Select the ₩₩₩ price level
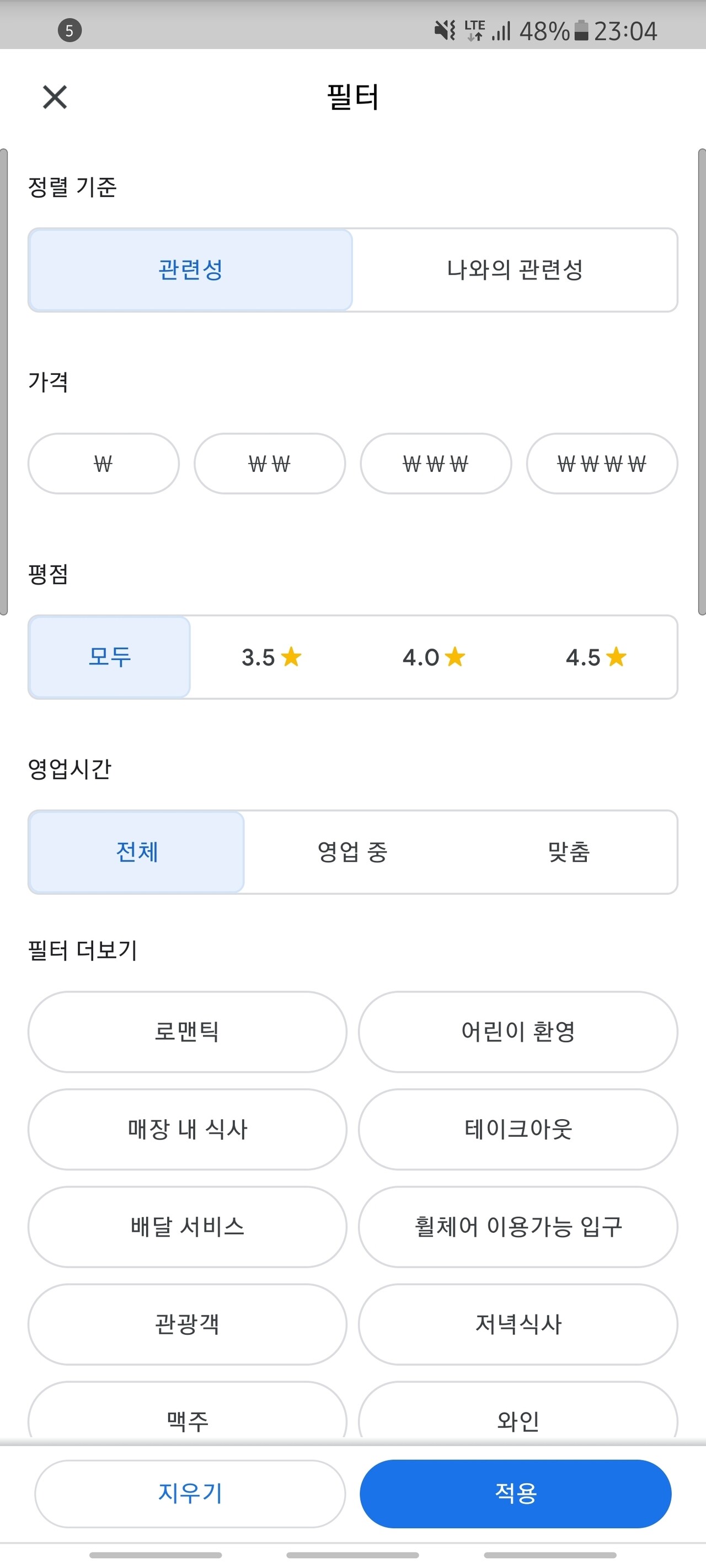706x1568 pixels. (x=435, y=463)
